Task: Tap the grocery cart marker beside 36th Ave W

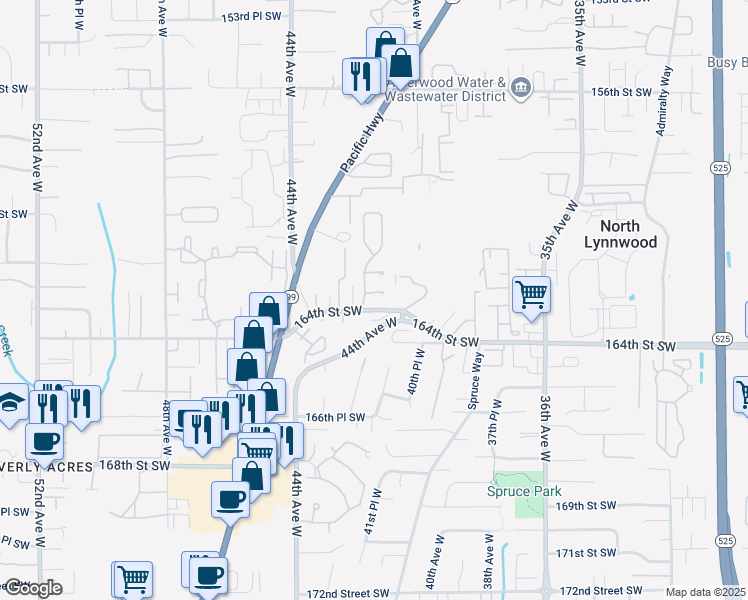Action: pyautogui.click(x=531, y=295)
